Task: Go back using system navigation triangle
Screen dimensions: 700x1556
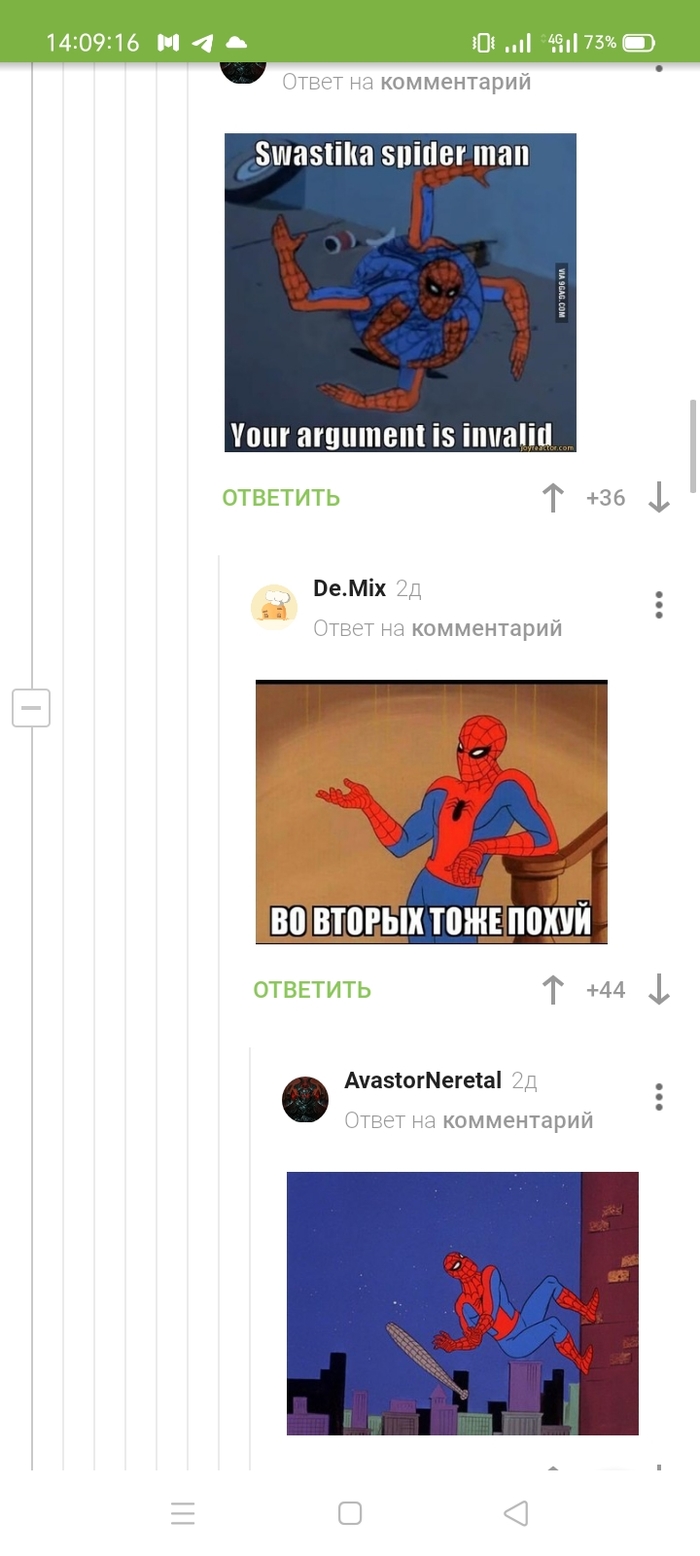Action: click(515, 1513)
